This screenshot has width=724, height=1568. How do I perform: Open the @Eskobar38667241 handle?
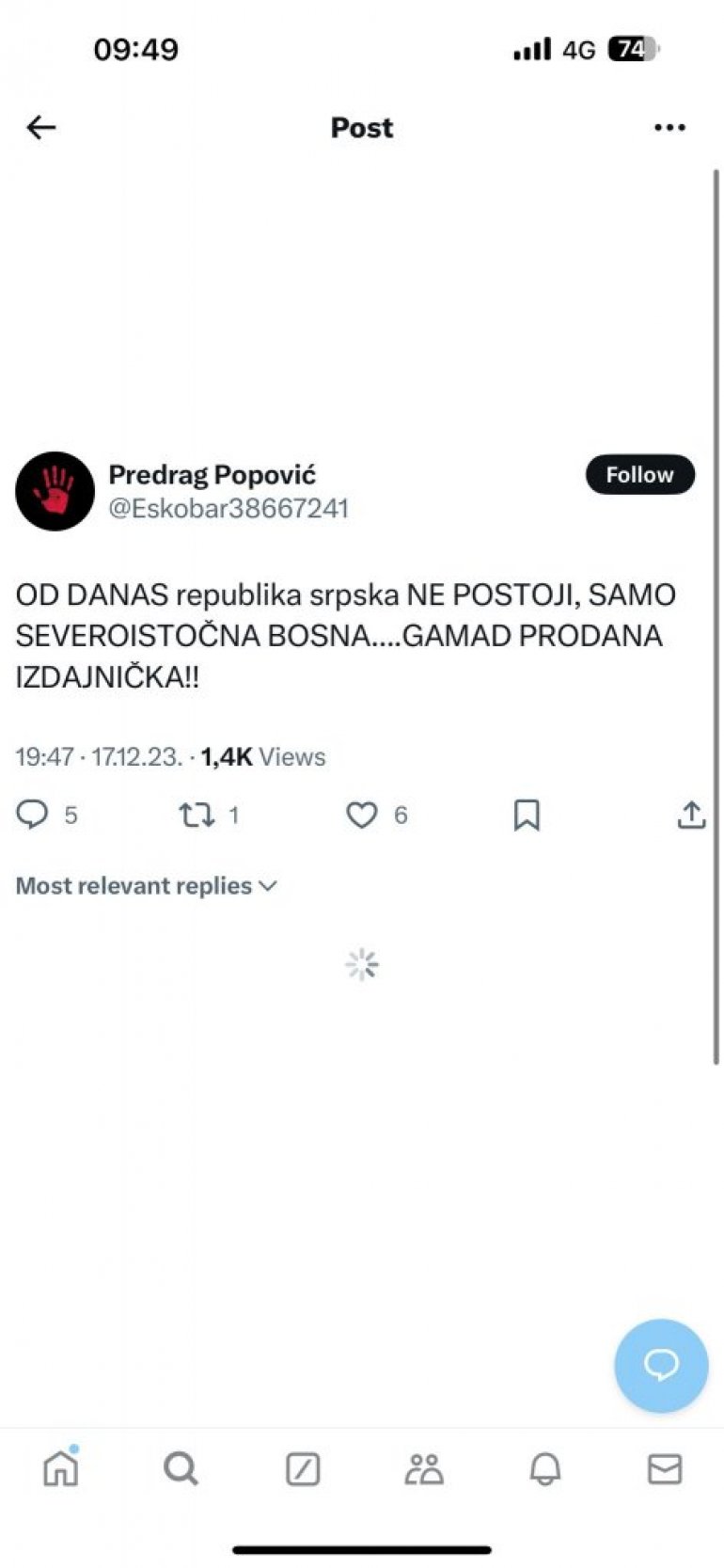tap(228, 509)
